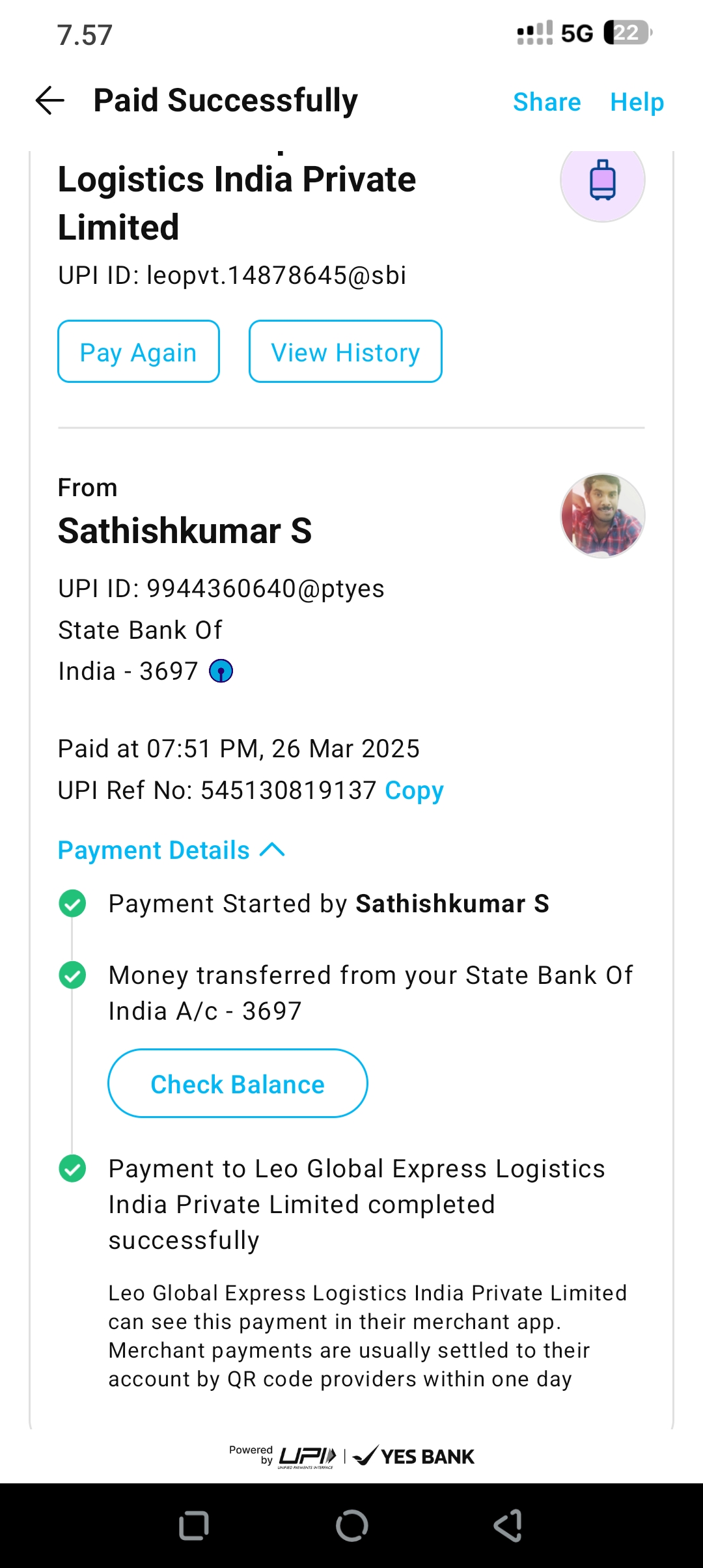The image size is (703, 1568).
Task: Go back using the arrow icon
Action: point(49,101)
